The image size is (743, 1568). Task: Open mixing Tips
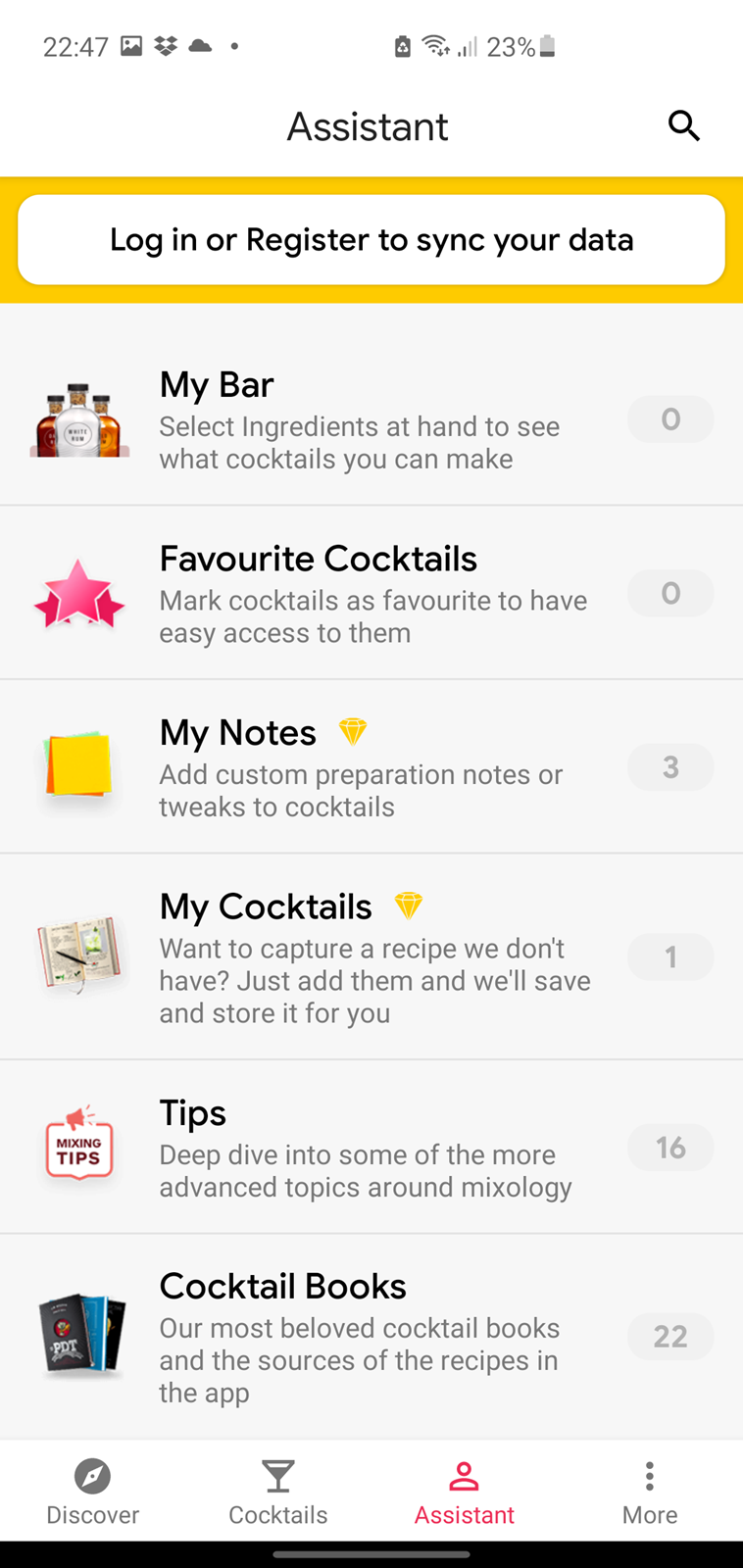pos(371,1147)
